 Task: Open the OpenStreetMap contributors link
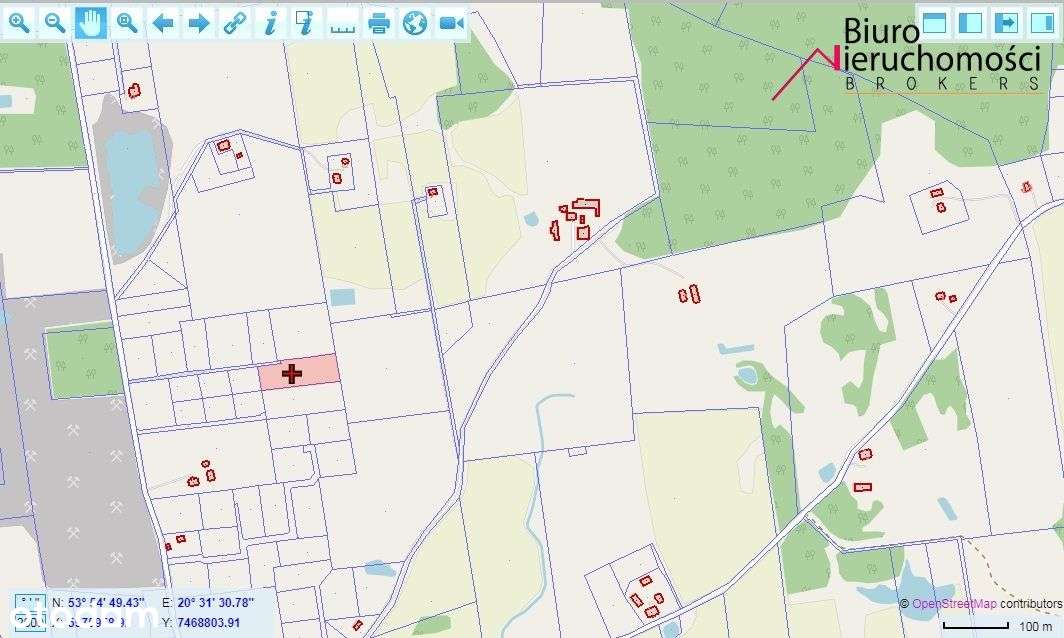tap(954, 603)
